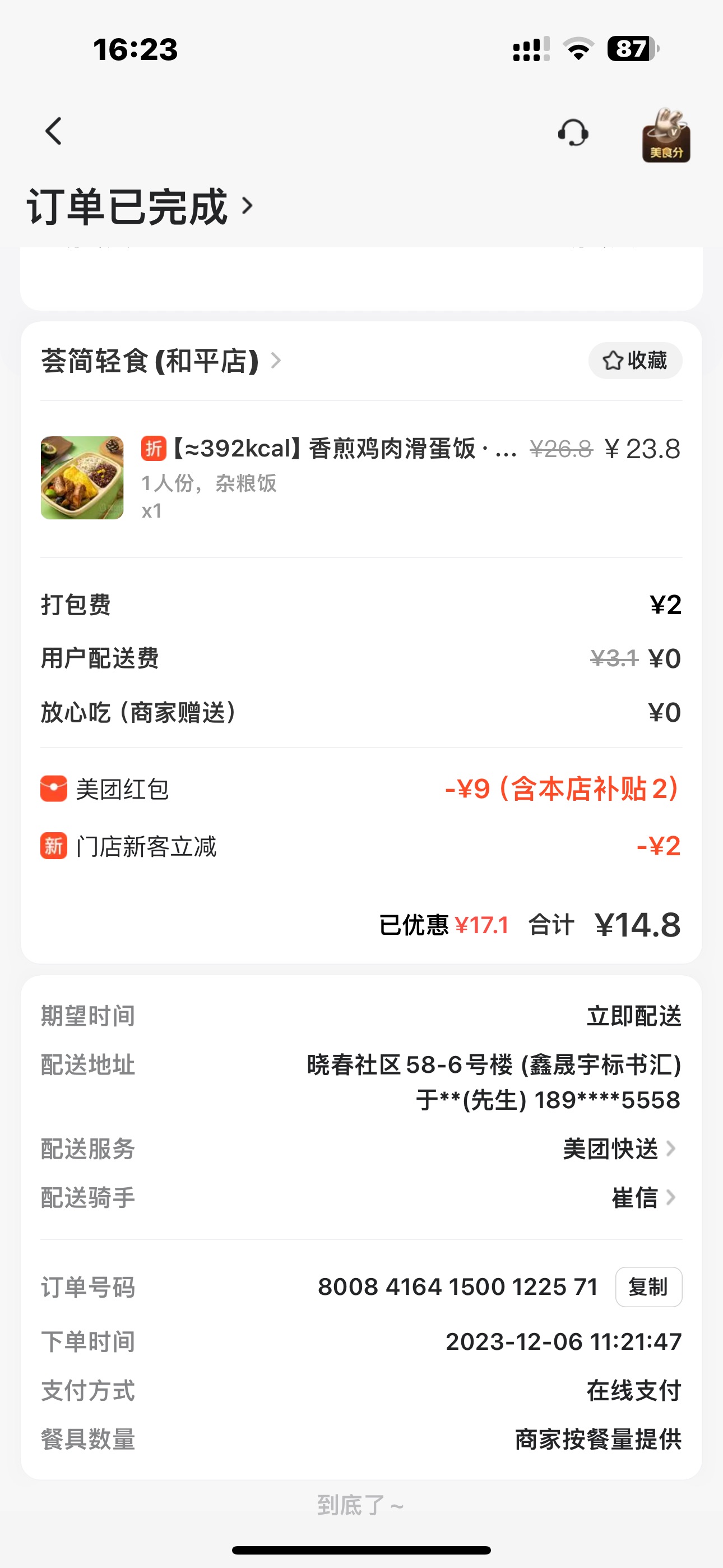Go back from the order details
723x1568 pixels.
(x=54, y=131)
